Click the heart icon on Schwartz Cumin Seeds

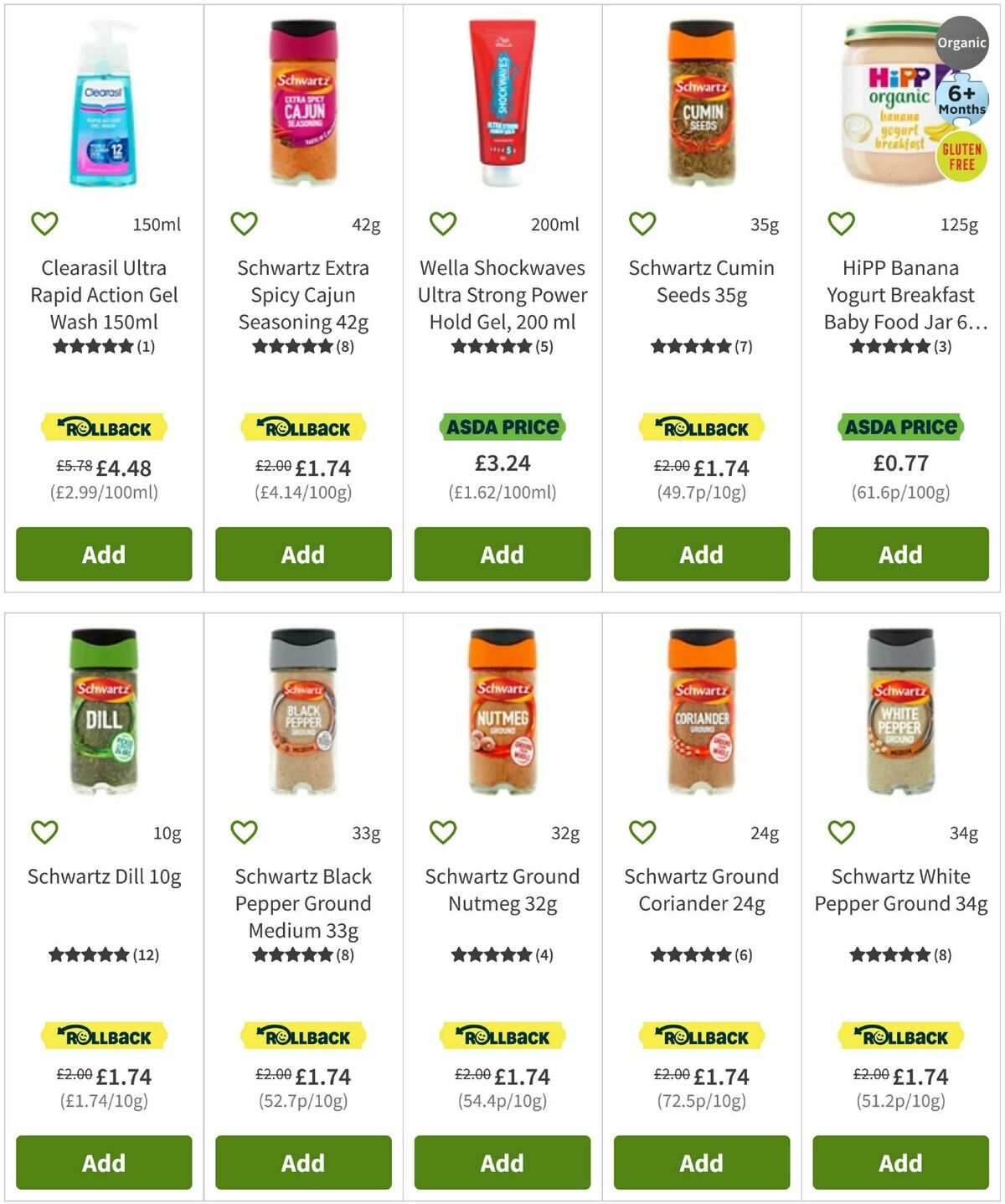[x=642, y=222]
